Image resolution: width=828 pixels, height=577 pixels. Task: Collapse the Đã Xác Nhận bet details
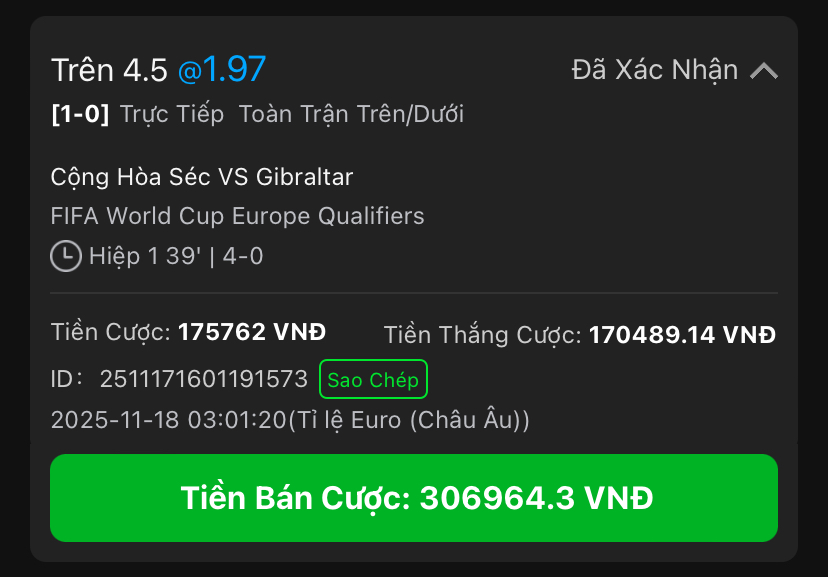[x=763, y=70]
